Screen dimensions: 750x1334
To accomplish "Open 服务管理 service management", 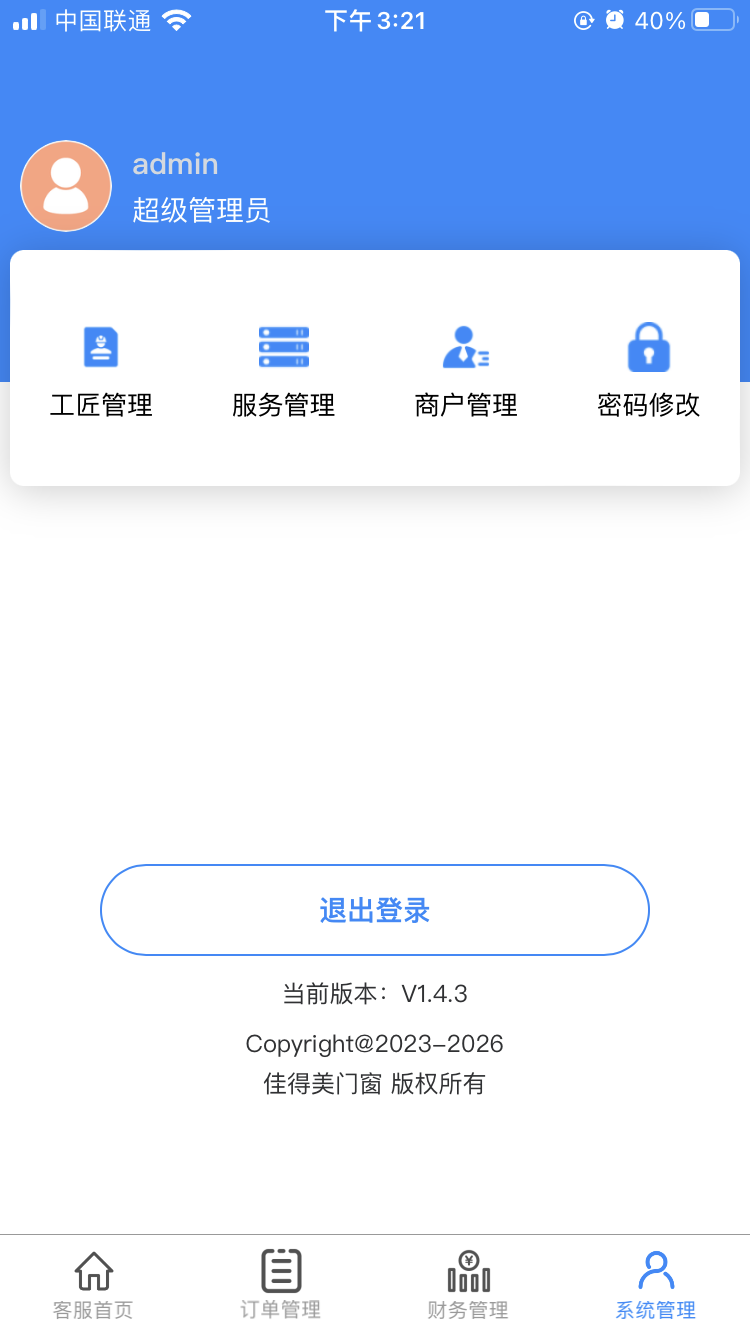I will pyautogui.click(x=283, y=370).
